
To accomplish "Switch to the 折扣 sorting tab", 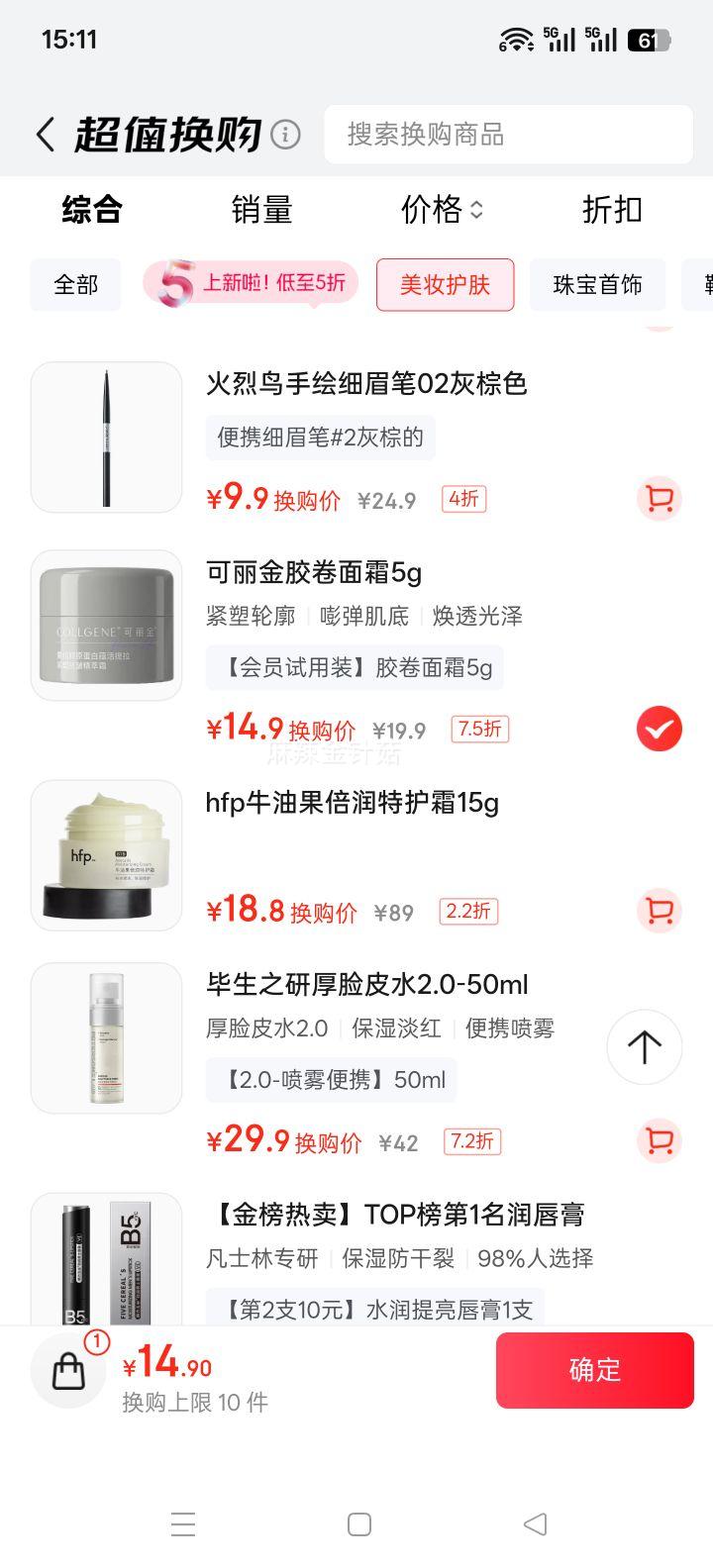I will tap(611, 210).
